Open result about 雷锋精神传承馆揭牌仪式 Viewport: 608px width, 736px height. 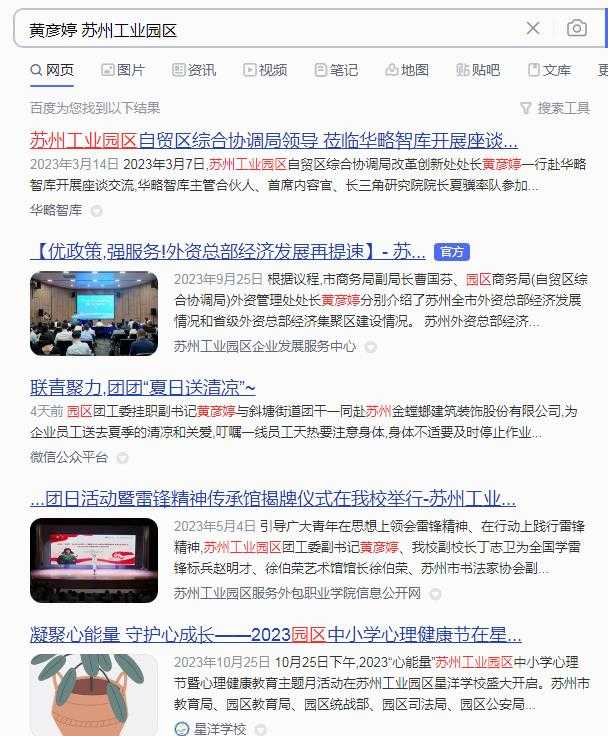click(273, 497)
